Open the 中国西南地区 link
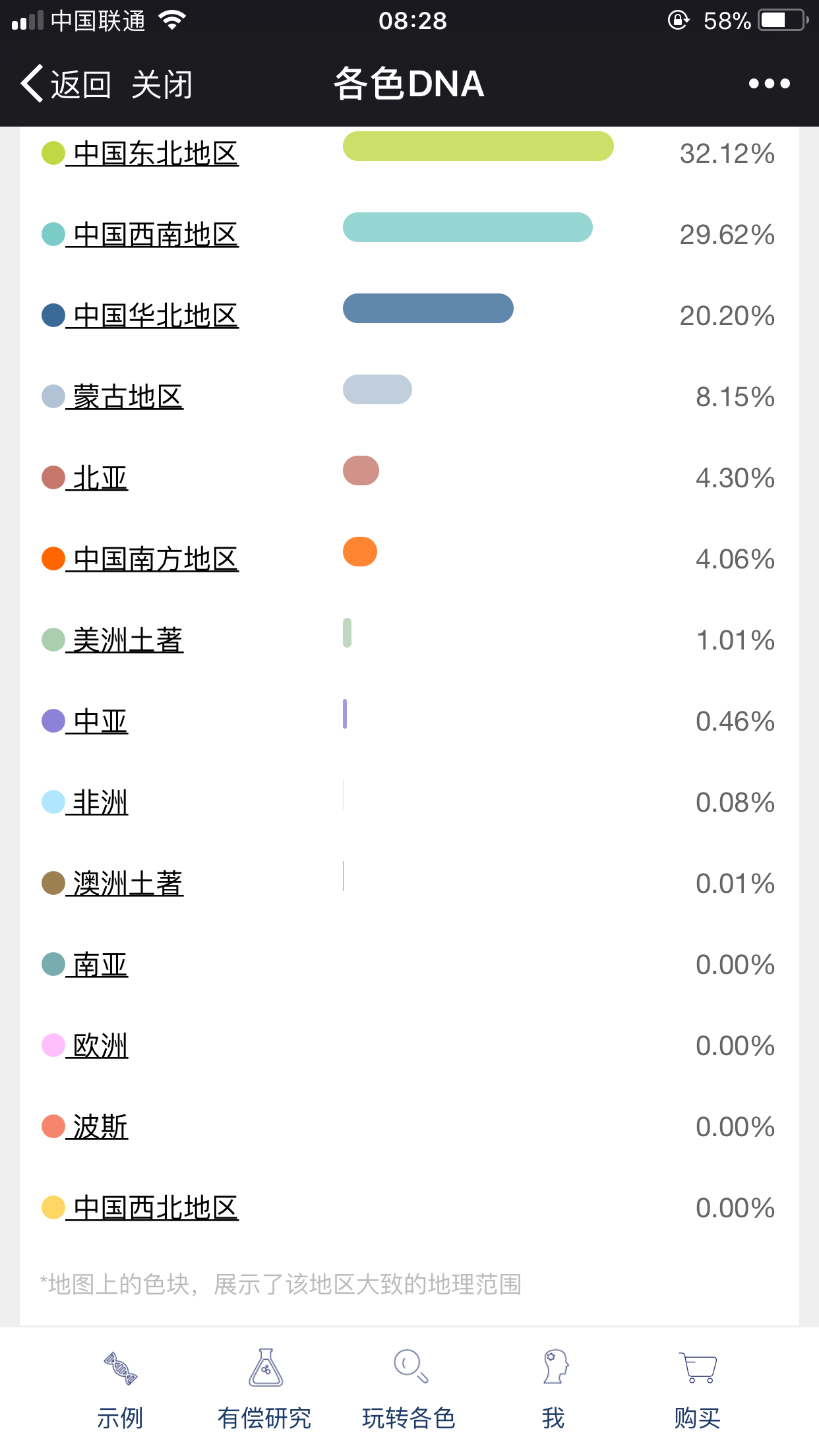Screen dimensions: 819x1456 (155, 235)
